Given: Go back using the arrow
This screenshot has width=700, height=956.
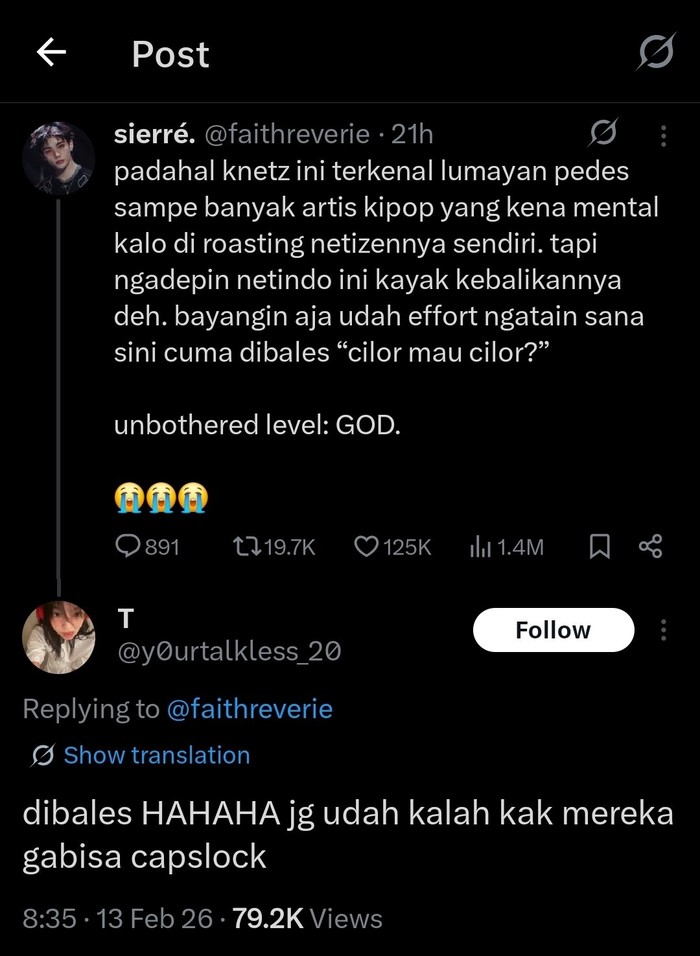Looking at the screenshot, I should point(51,53).
